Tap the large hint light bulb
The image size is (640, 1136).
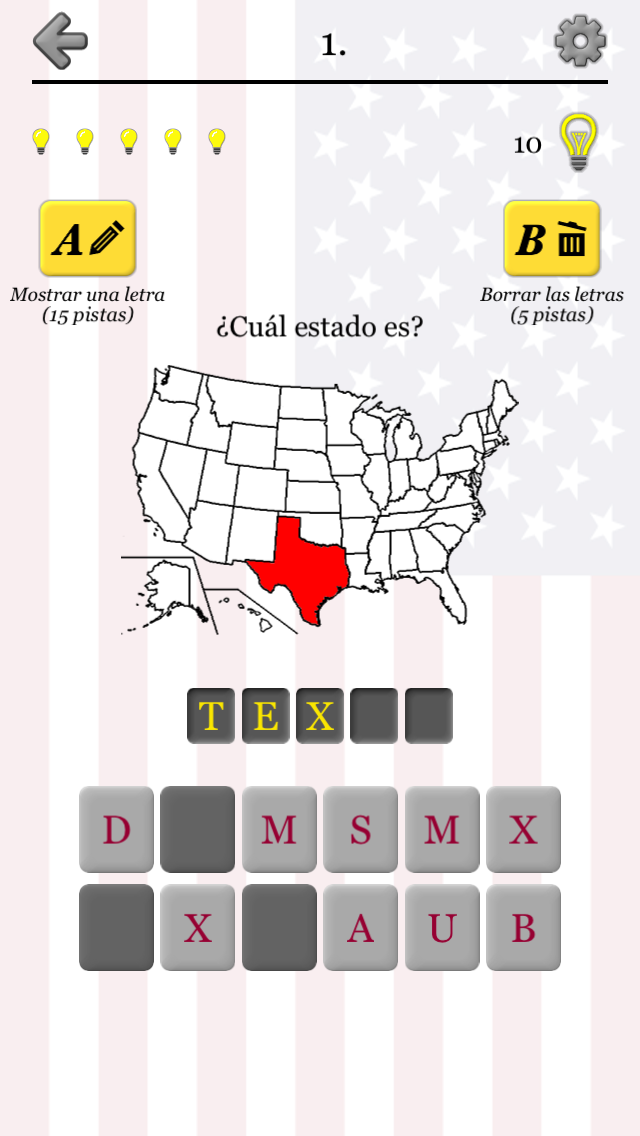pos(577,143)
